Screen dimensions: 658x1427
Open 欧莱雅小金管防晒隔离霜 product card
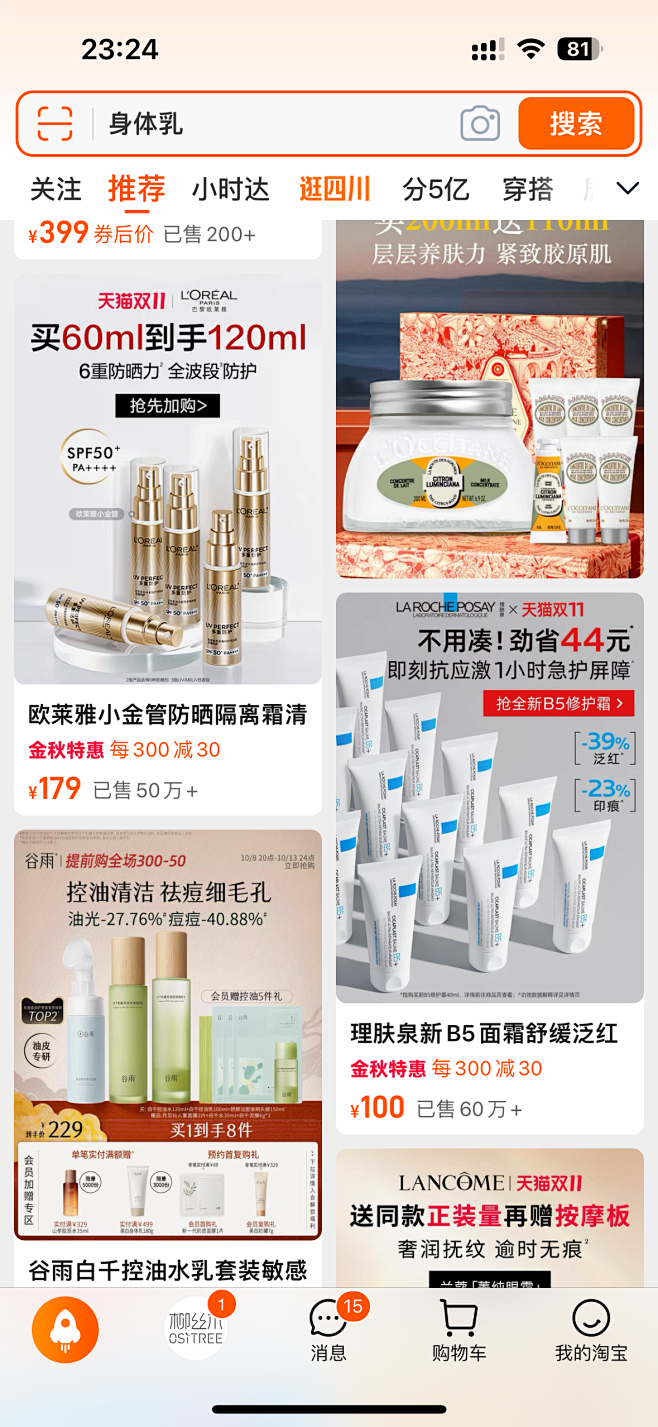(x=168, y=546)
